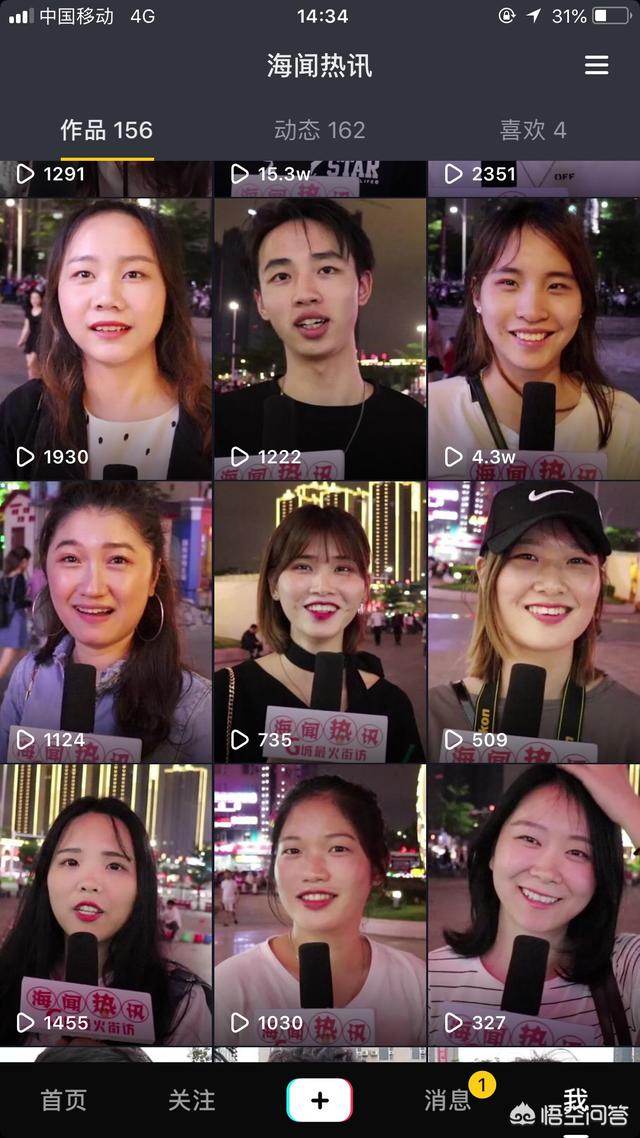640x1138 pixels.
Task: Open the video with 1124 plays
Action: point(106,622)
